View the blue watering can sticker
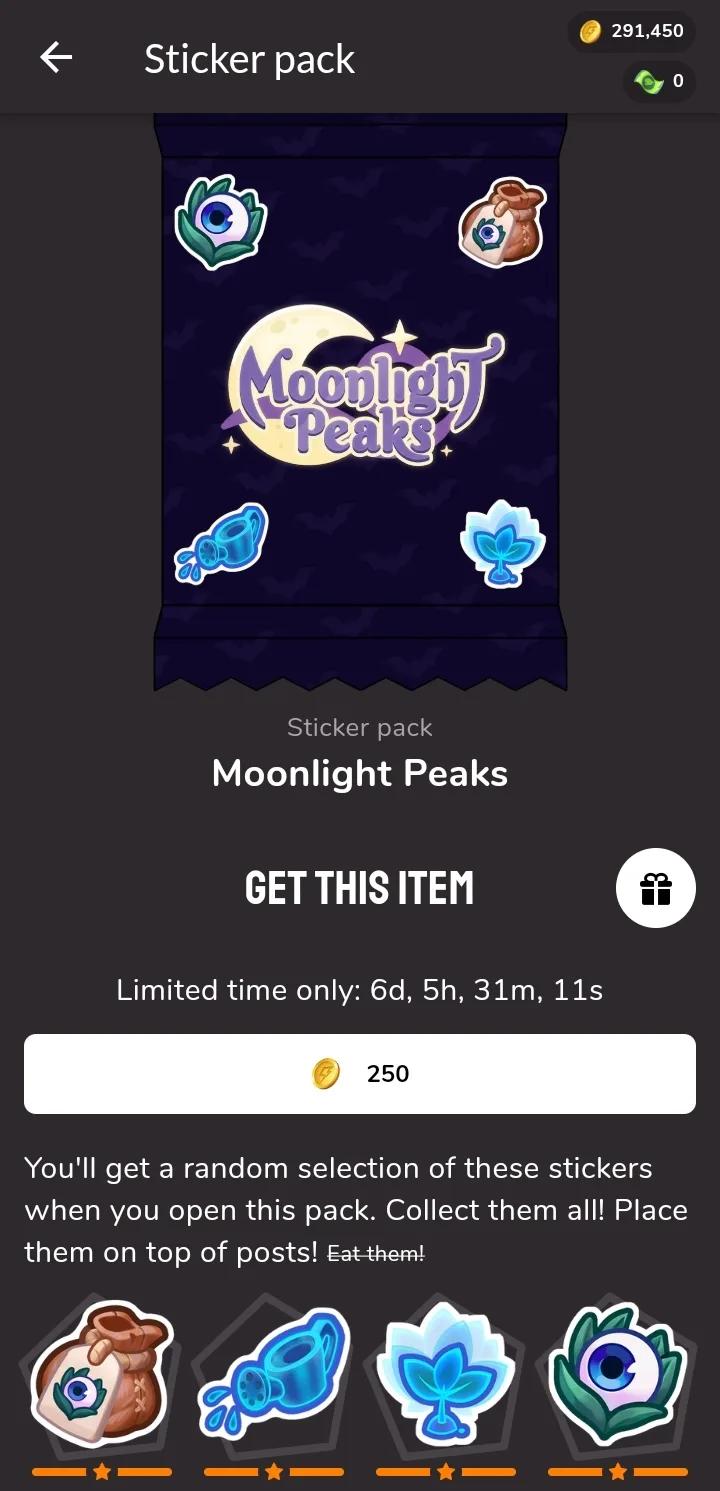The height and width of the screenshot is (1491, 720). [274, 1375]
